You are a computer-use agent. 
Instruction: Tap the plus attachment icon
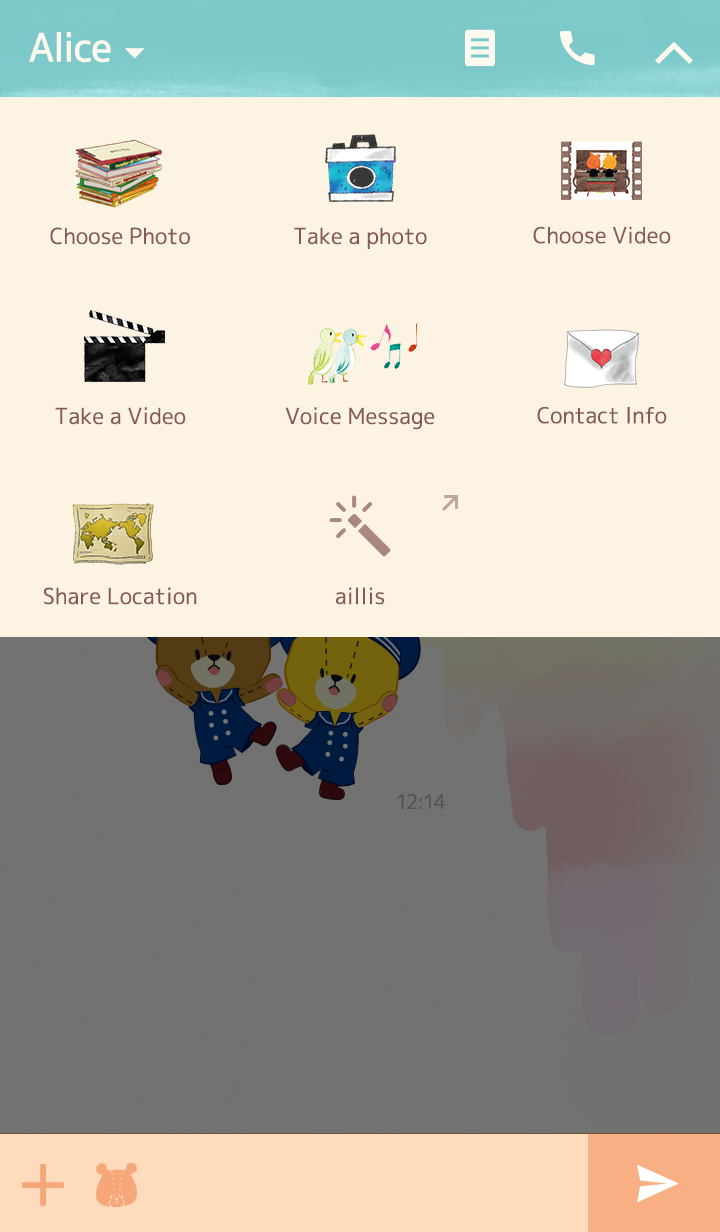pos(43,1185)
